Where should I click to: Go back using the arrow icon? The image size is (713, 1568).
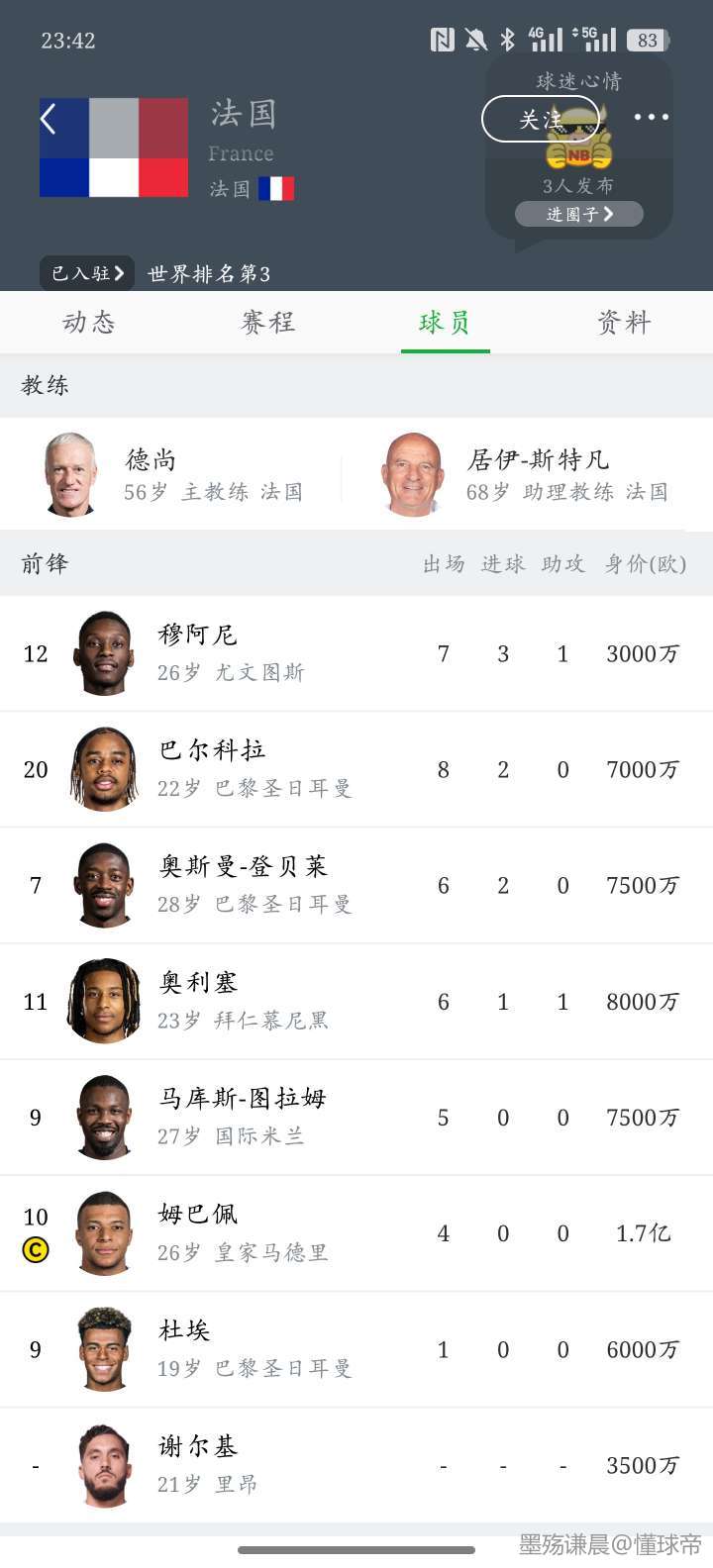(49, 120)
